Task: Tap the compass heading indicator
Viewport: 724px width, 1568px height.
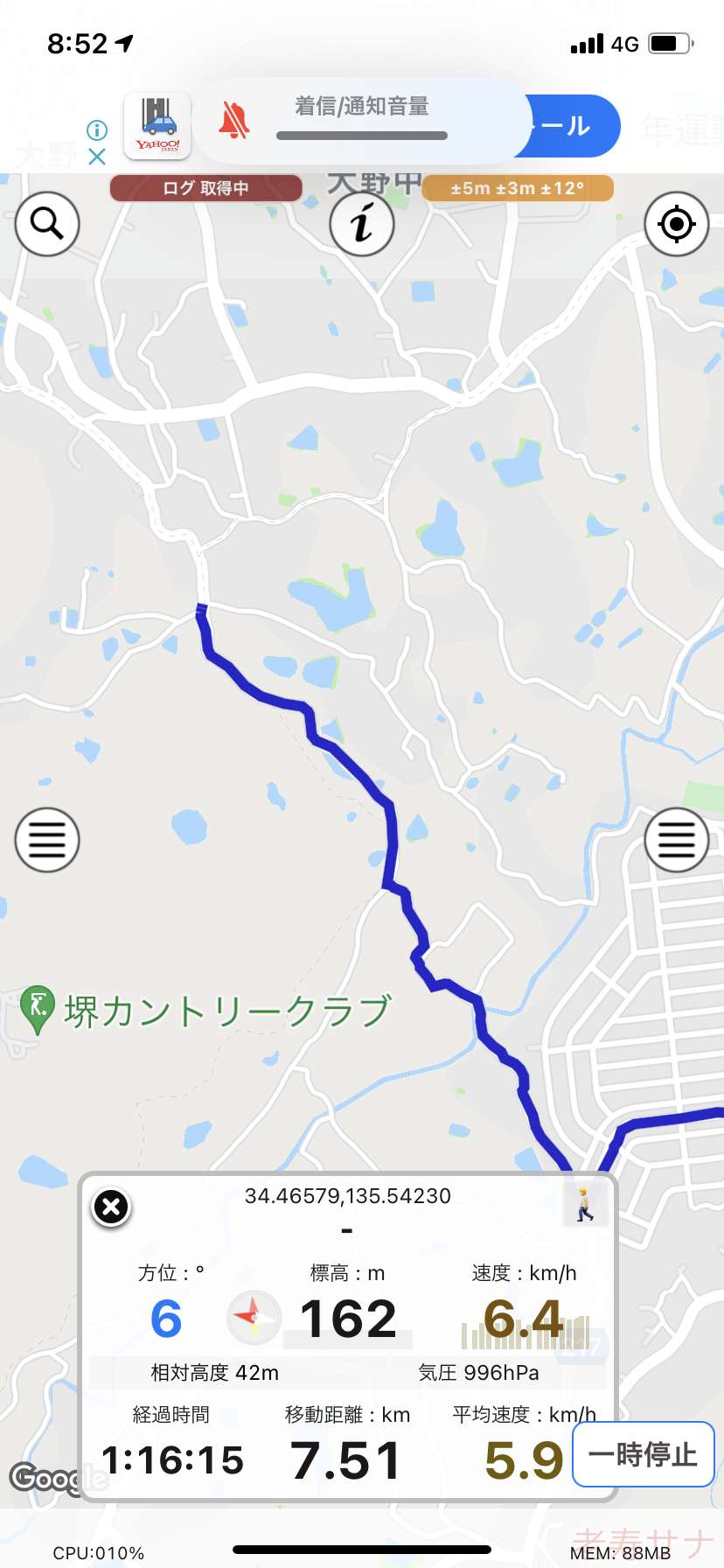Action: 254,1317
